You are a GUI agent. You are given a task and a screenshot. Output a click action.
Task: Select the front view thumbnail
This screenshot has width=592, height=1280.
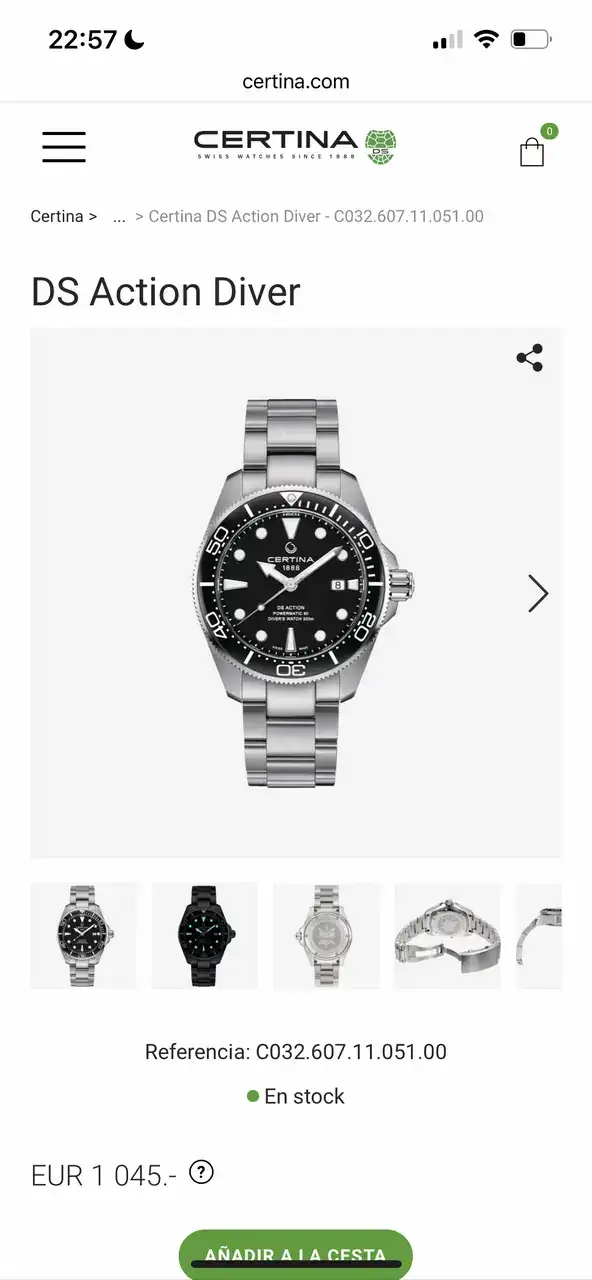click(83, 936)
